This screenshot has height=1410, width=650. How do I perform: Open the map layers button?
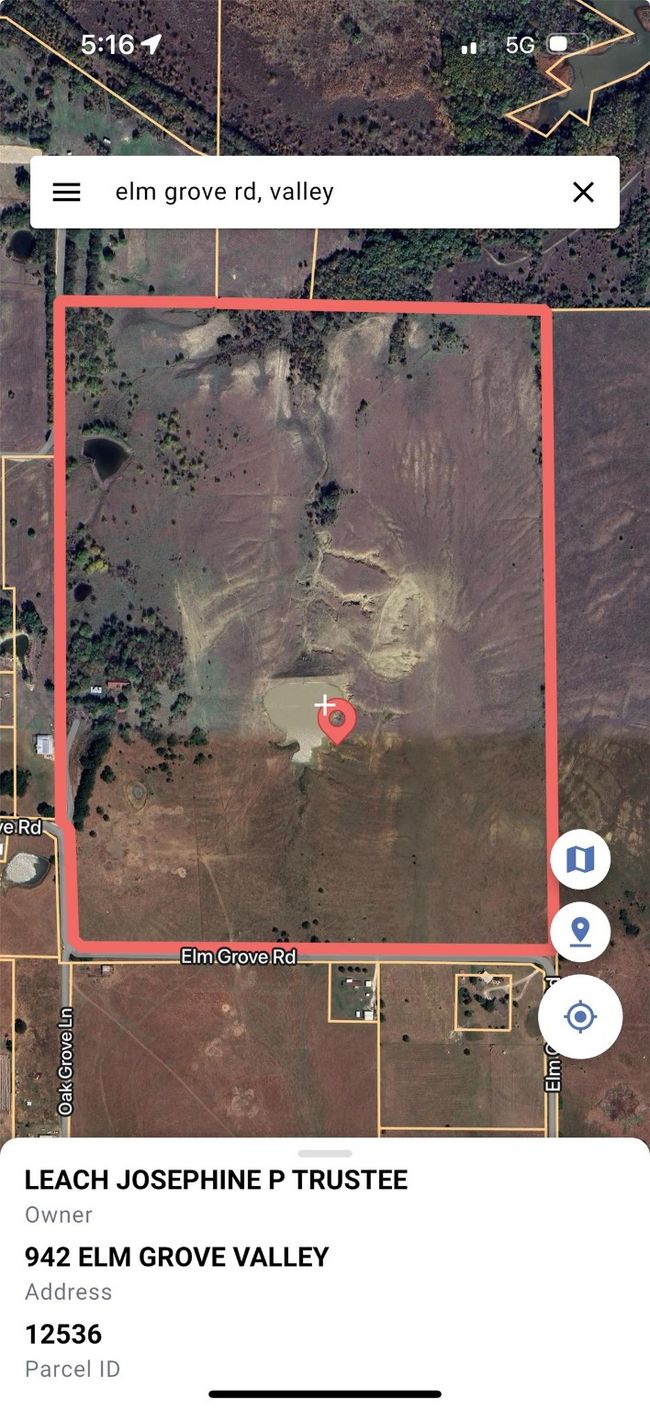pos(580,859)
